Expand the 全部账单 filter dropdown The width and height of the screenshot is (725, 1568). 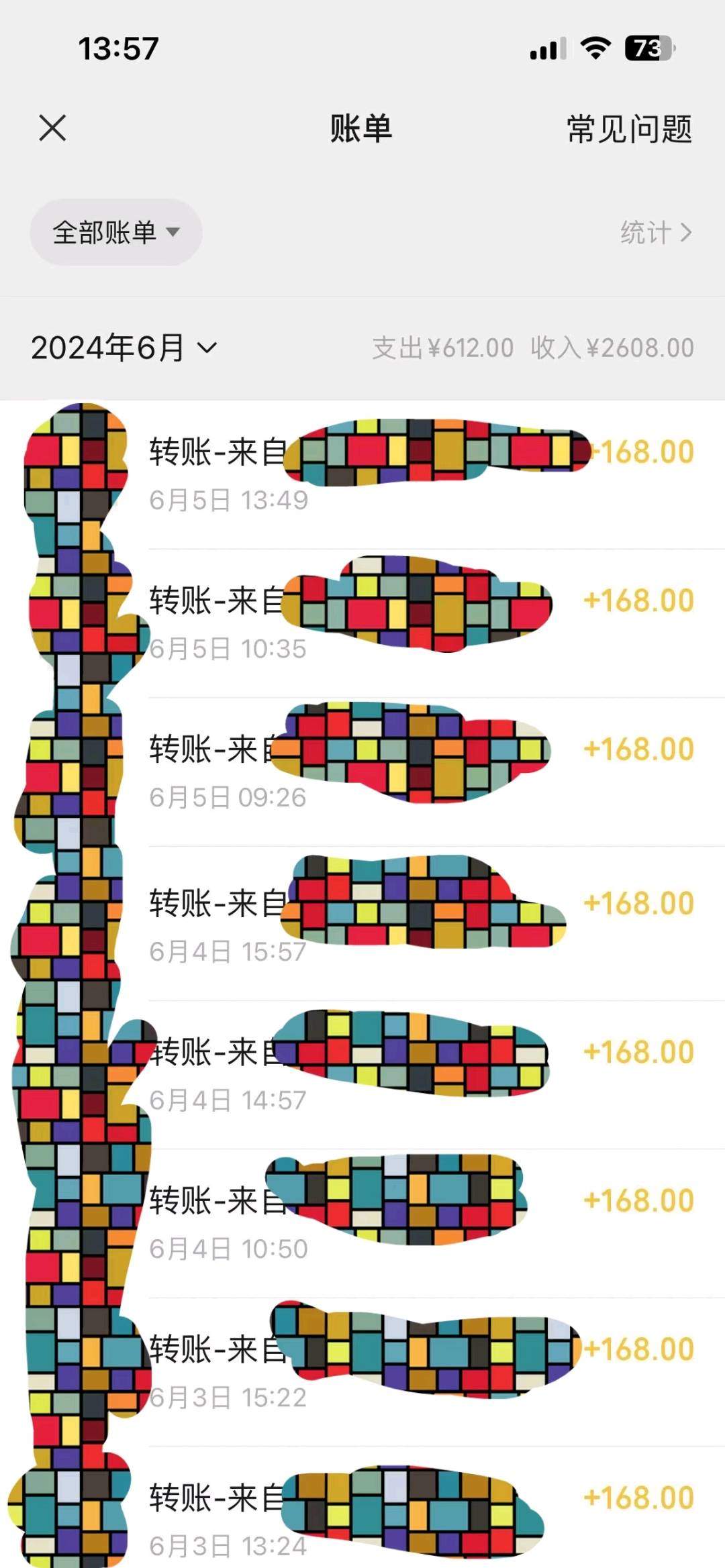point(116,232)
